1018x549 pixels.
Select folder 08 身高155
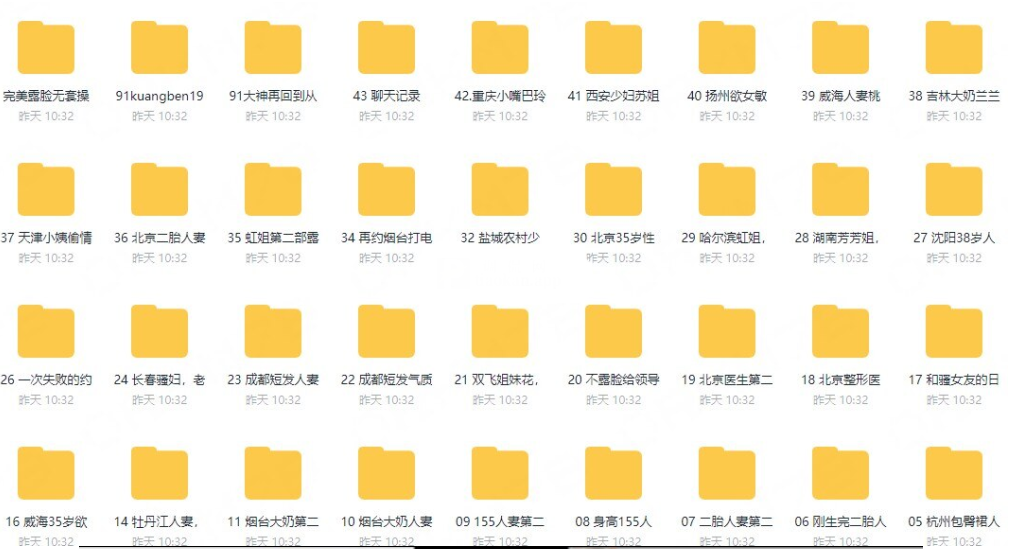pos(613,475)
